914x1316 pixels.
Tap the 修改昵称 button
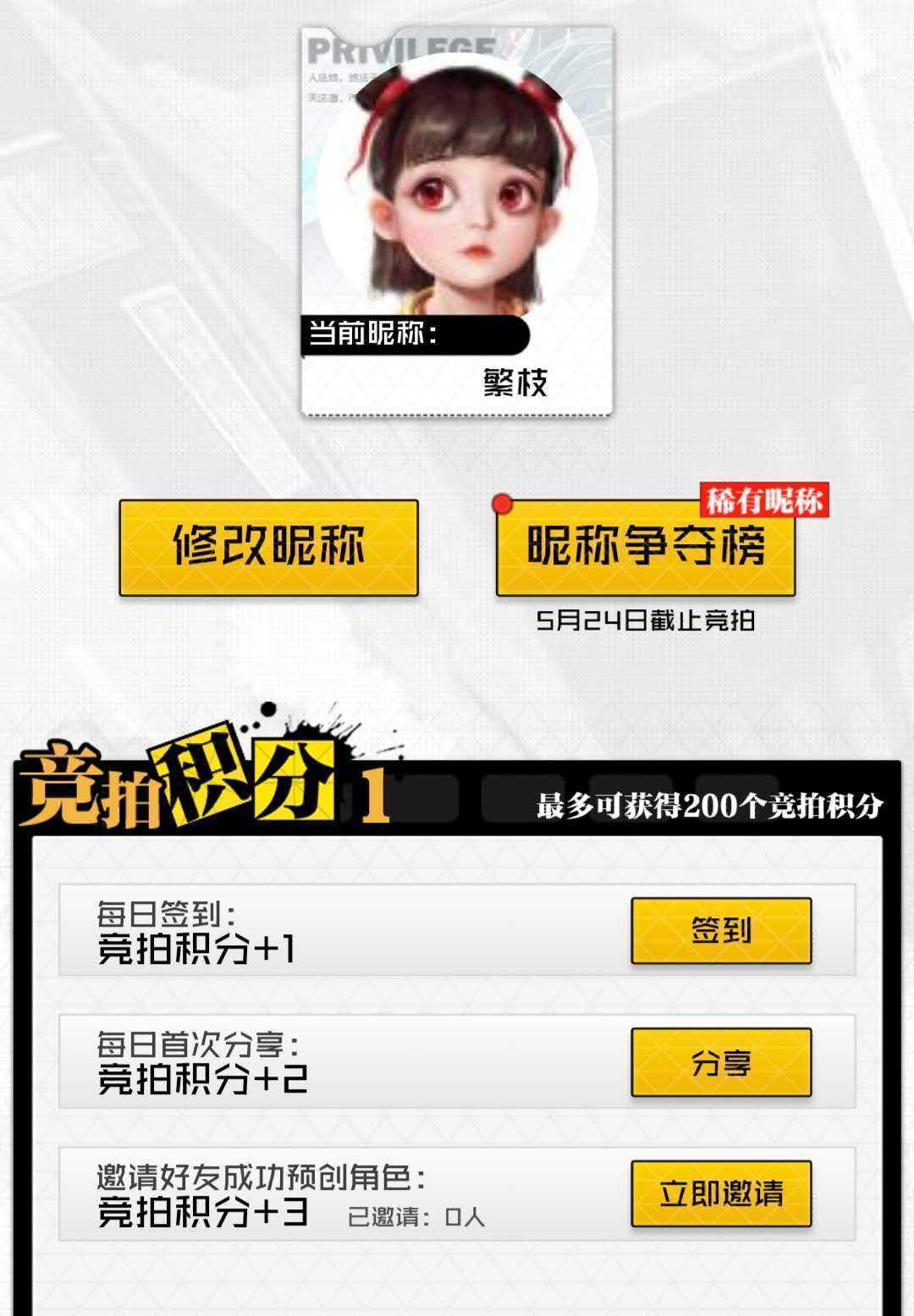[x=268, y=547]
